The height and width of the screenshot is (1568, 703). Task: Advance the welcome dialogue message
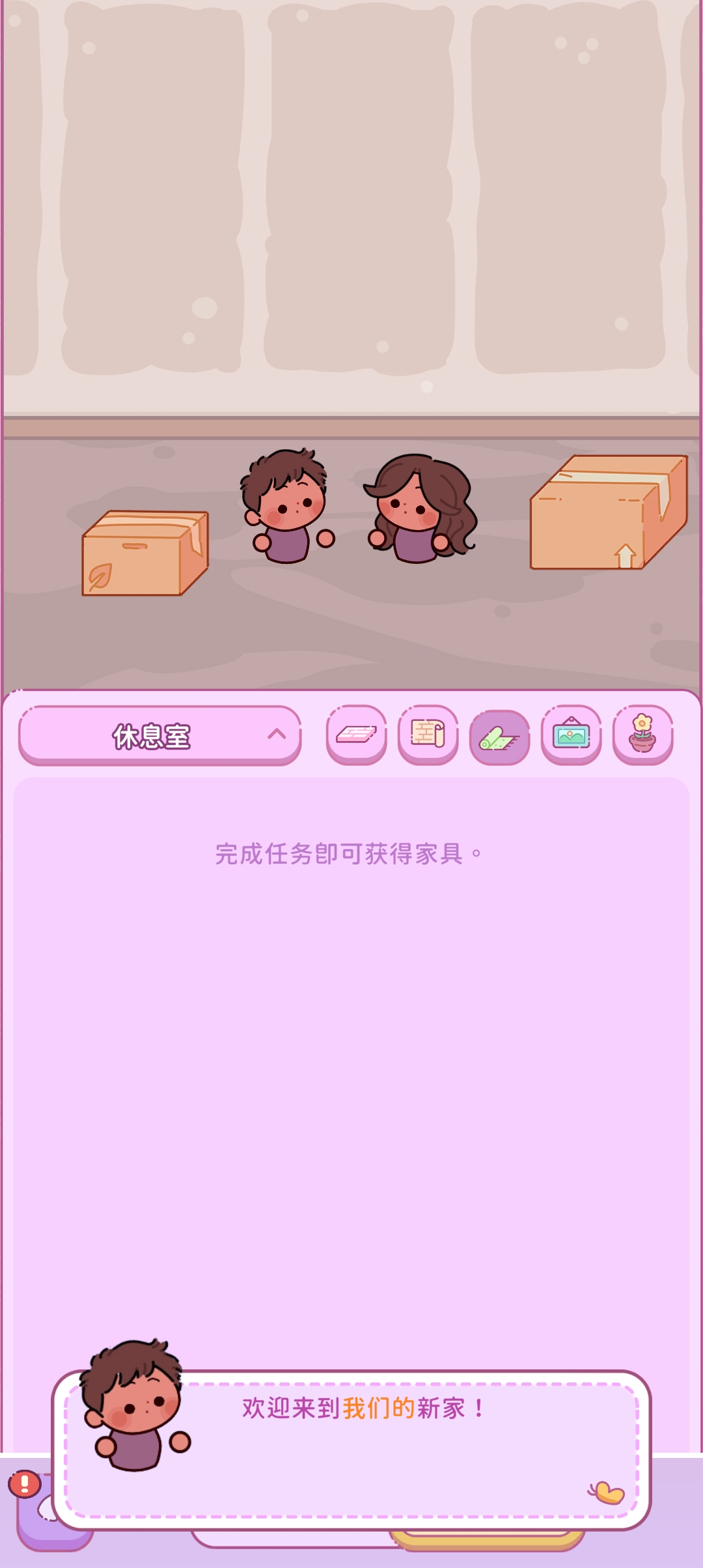coord(607,1492)
